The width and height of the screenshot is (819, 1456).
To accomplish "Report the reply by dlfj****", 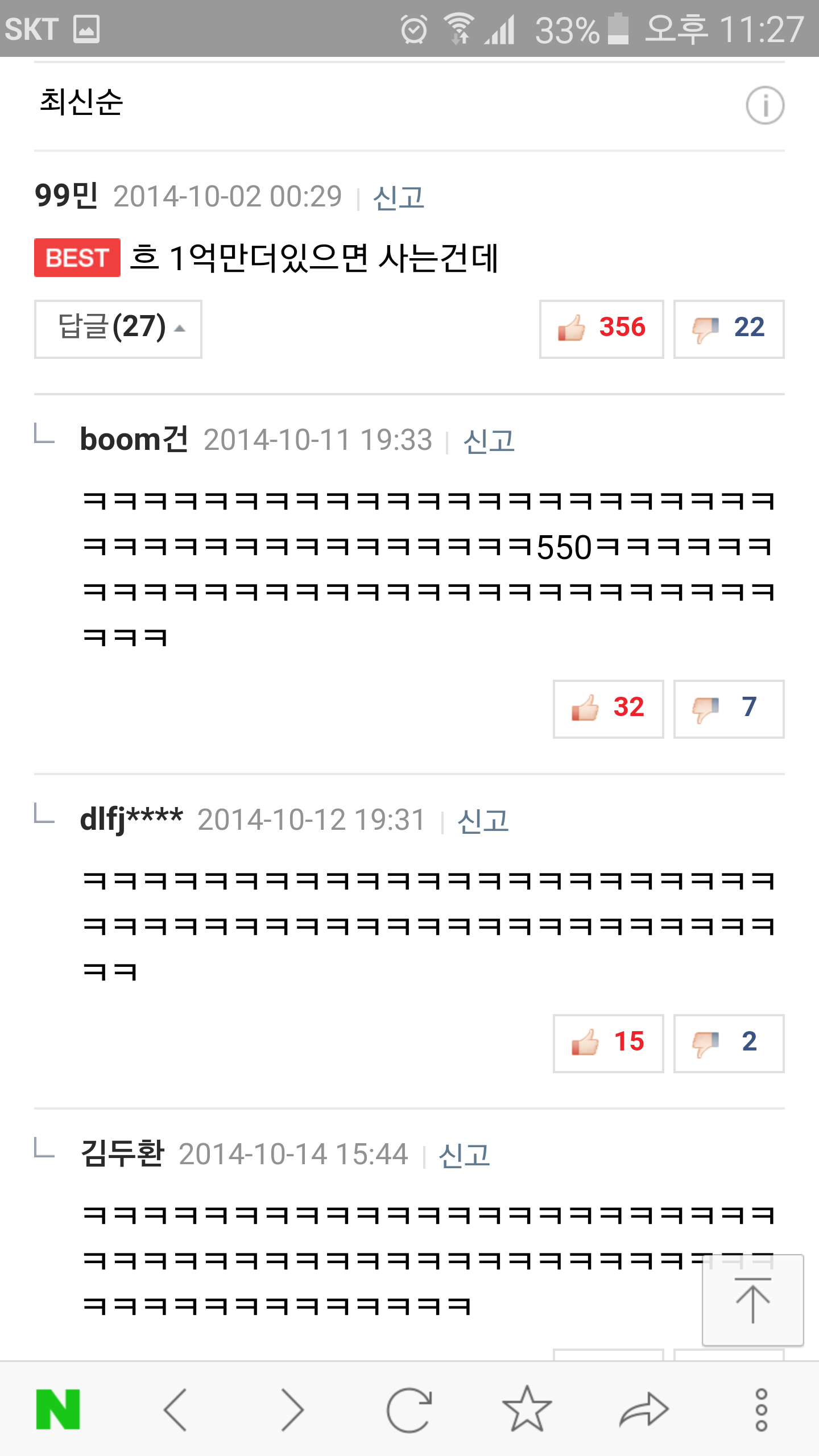I will coord(482,821).
